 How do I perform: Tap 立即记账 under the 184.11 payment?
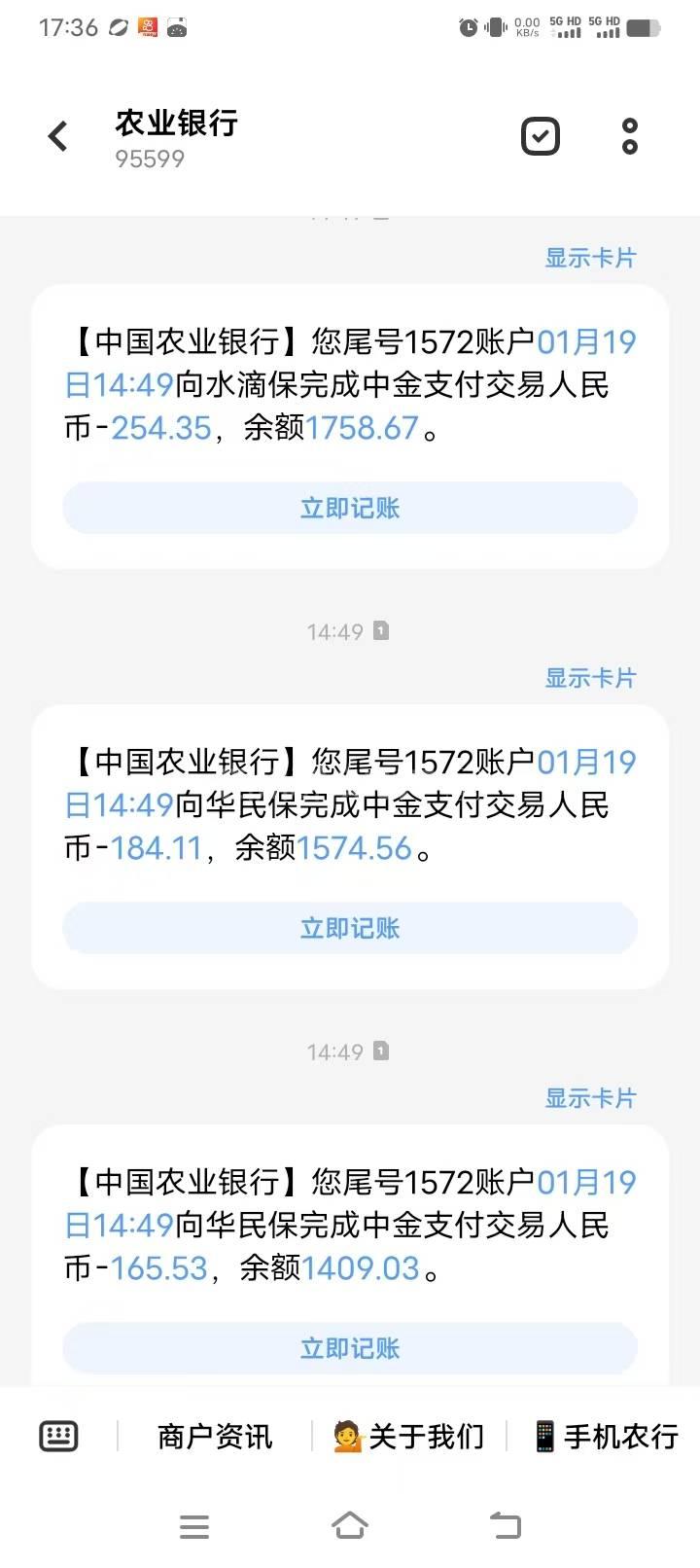[x=350, y=928]
